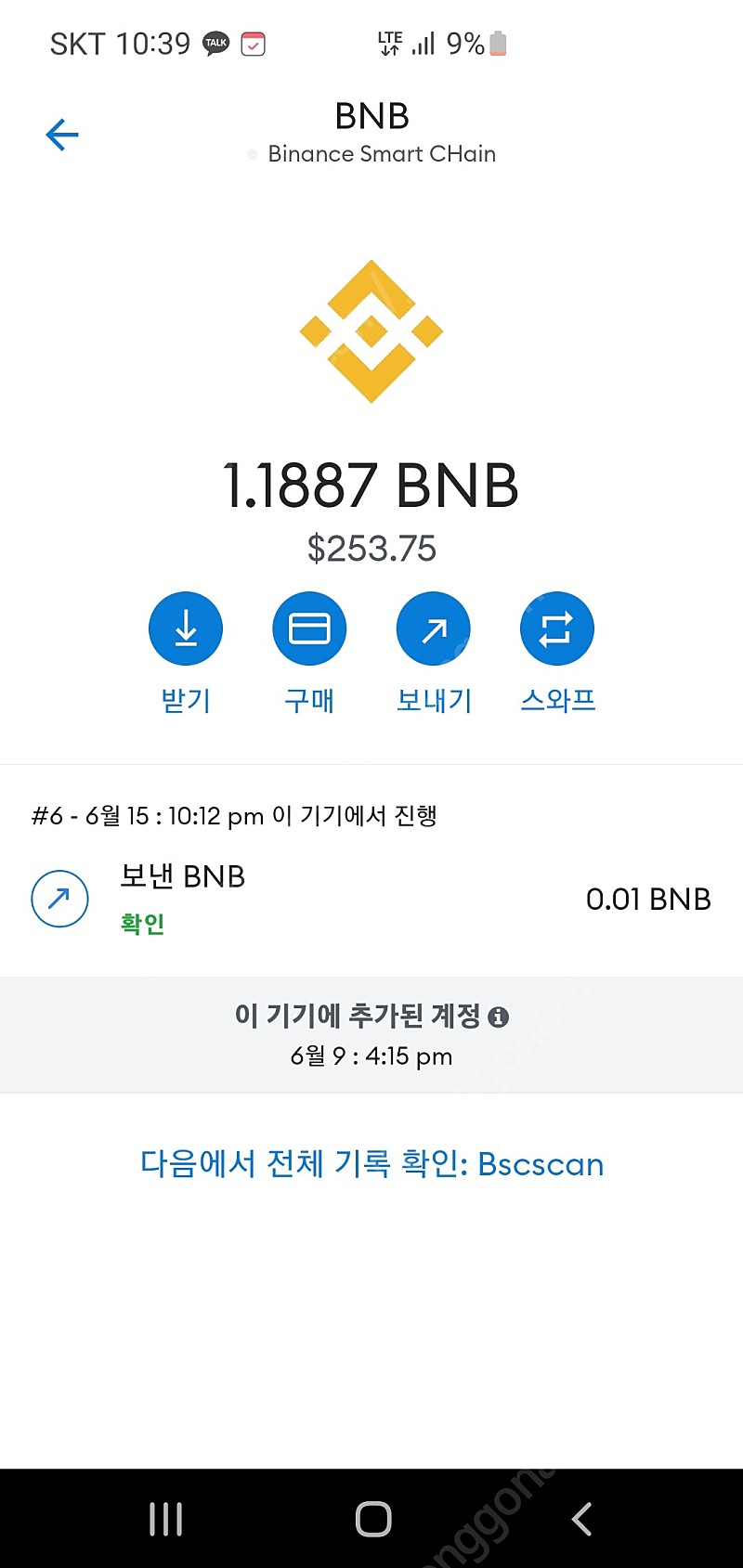The height and width of the screenshot is (1568, 743).
Task: Click the BNB Binance logo
Action: click(371, 330)
